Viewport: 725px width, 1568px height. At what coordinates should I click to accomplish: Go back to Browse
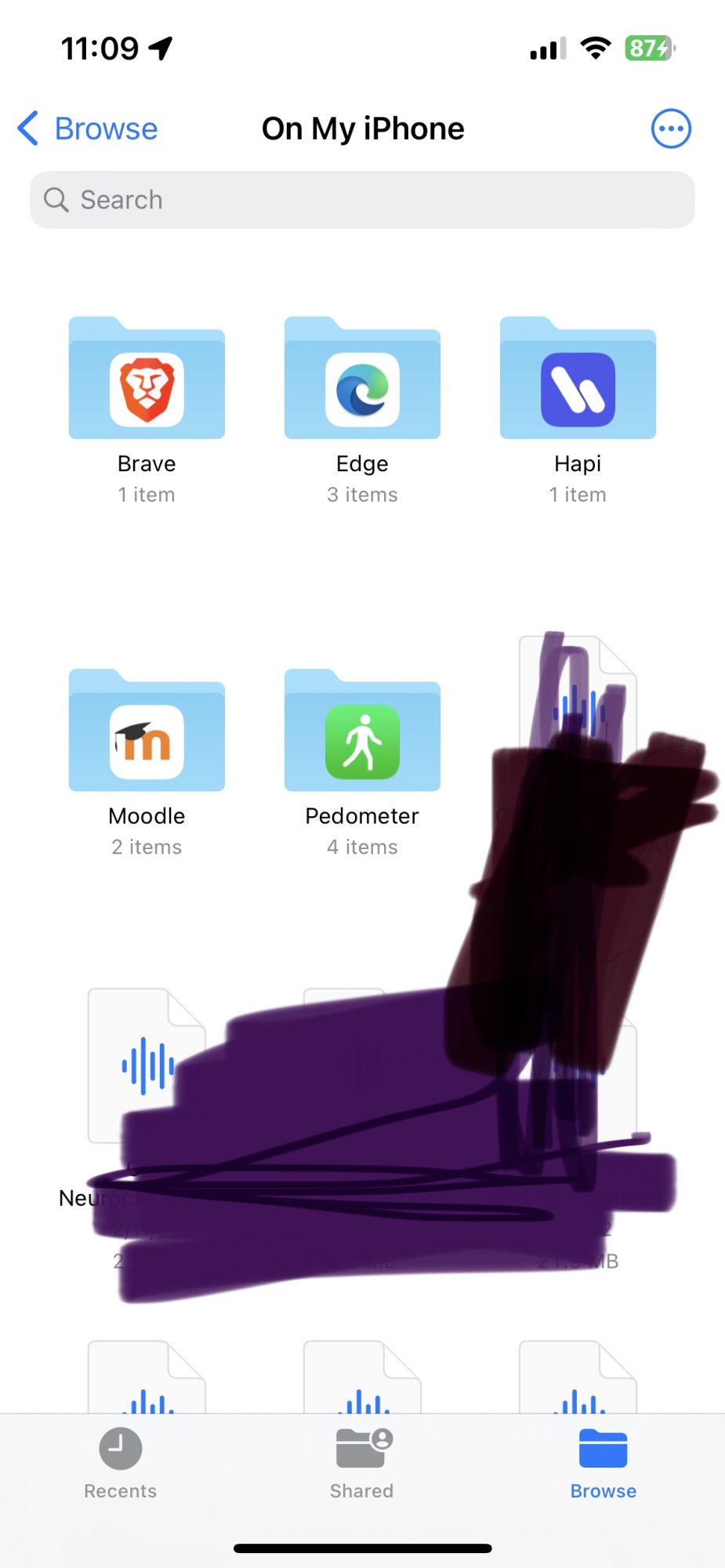tap(88, 129)
